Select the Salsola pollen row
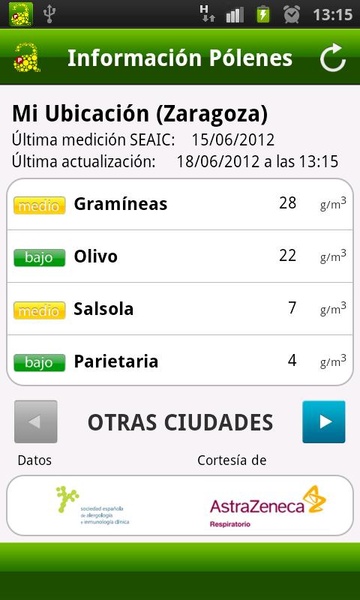 point(180,309)
